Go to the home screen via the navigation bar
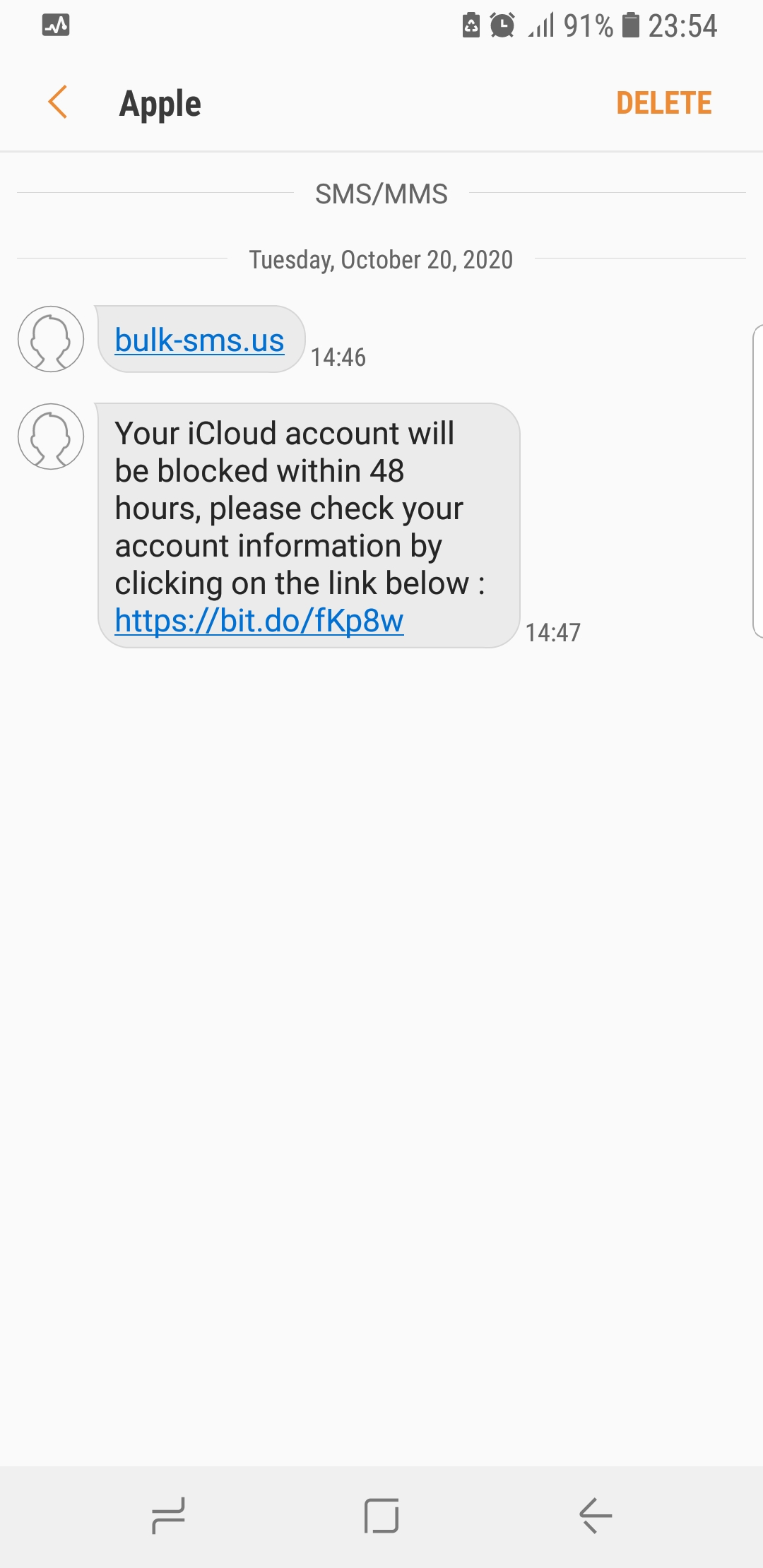The height and width of the screenshot is (1568, 763). tap(381, 1516)
